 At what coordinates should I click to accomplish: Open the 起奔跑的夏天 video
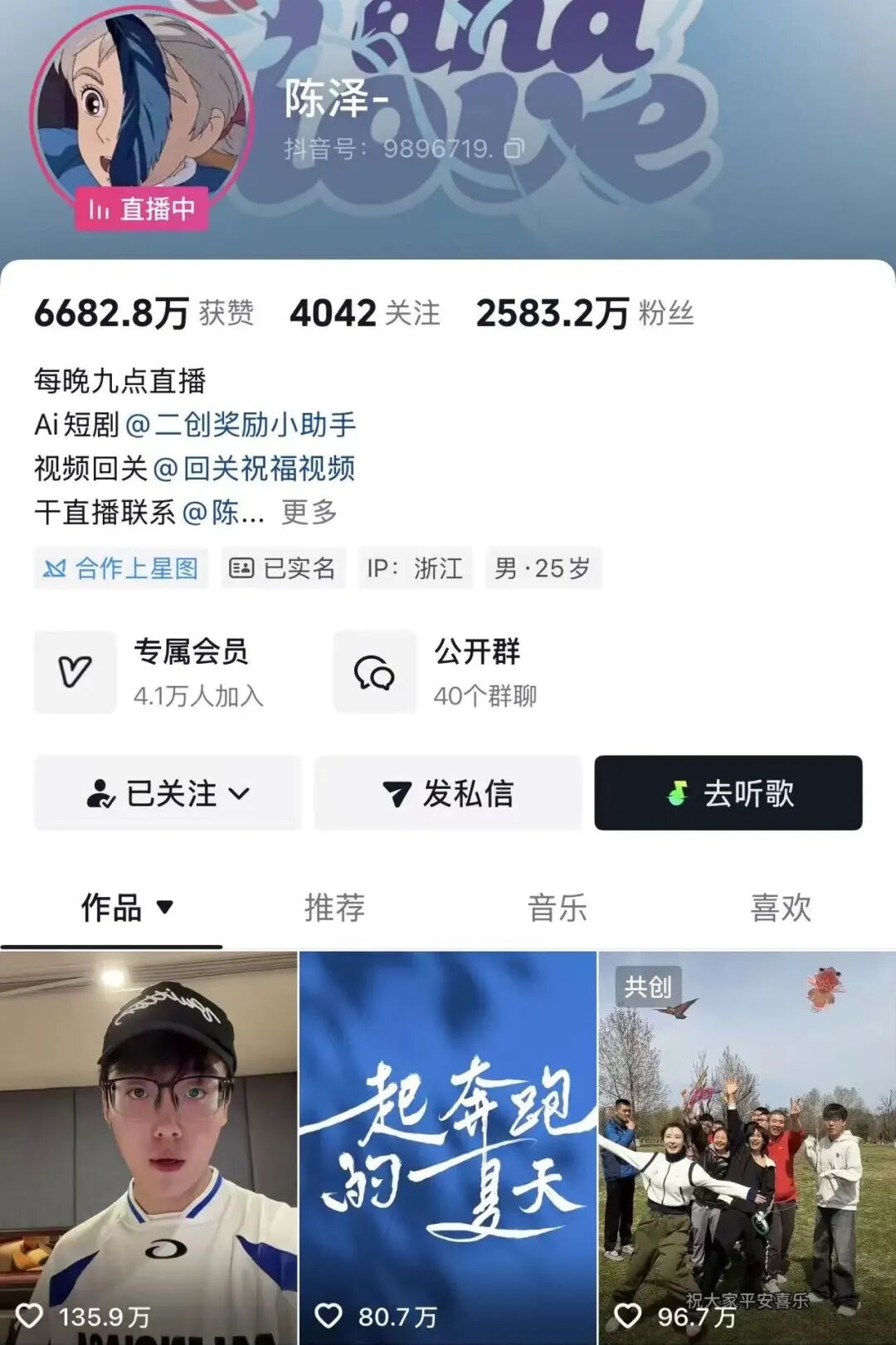pyautogui.click(x=448, y=1145)
